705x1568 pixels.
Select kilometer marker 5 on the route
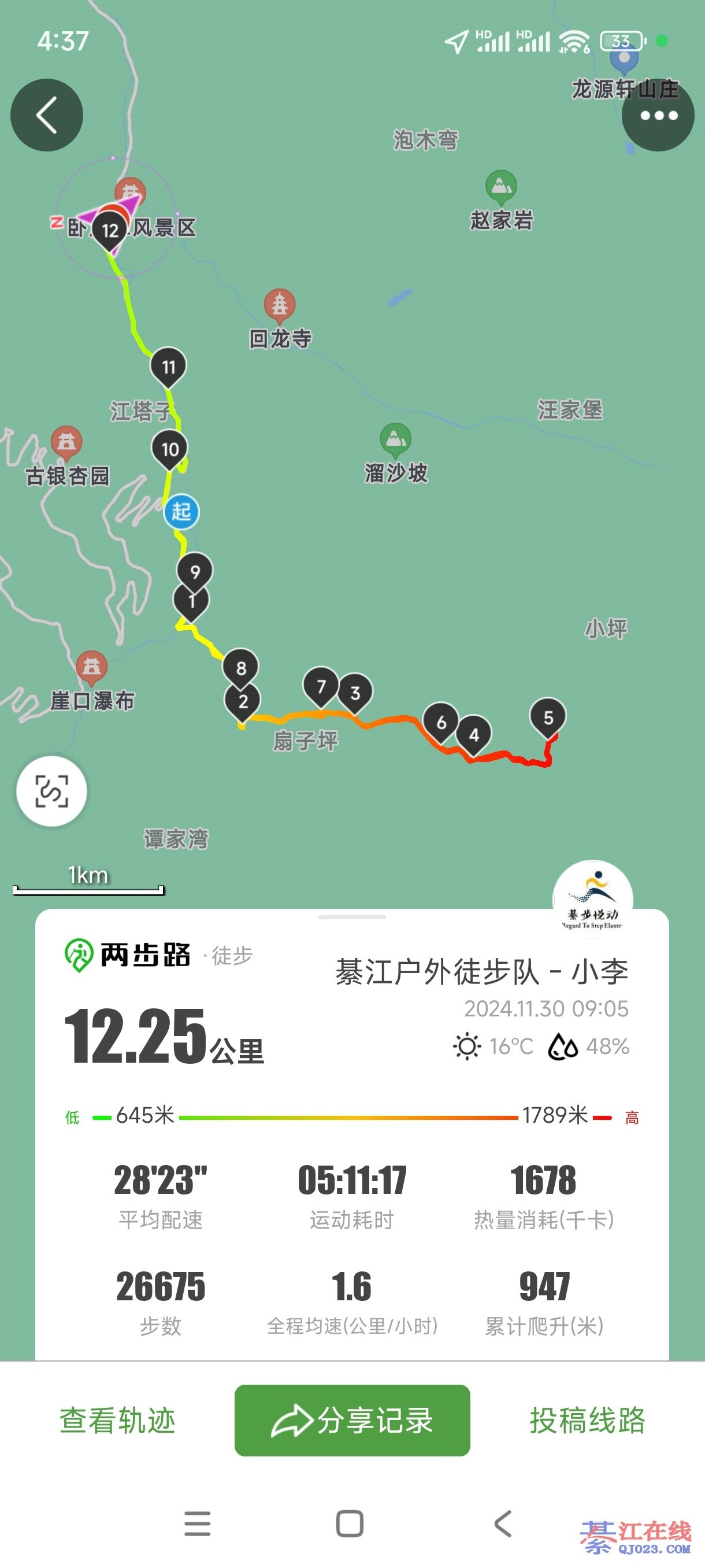548,718
